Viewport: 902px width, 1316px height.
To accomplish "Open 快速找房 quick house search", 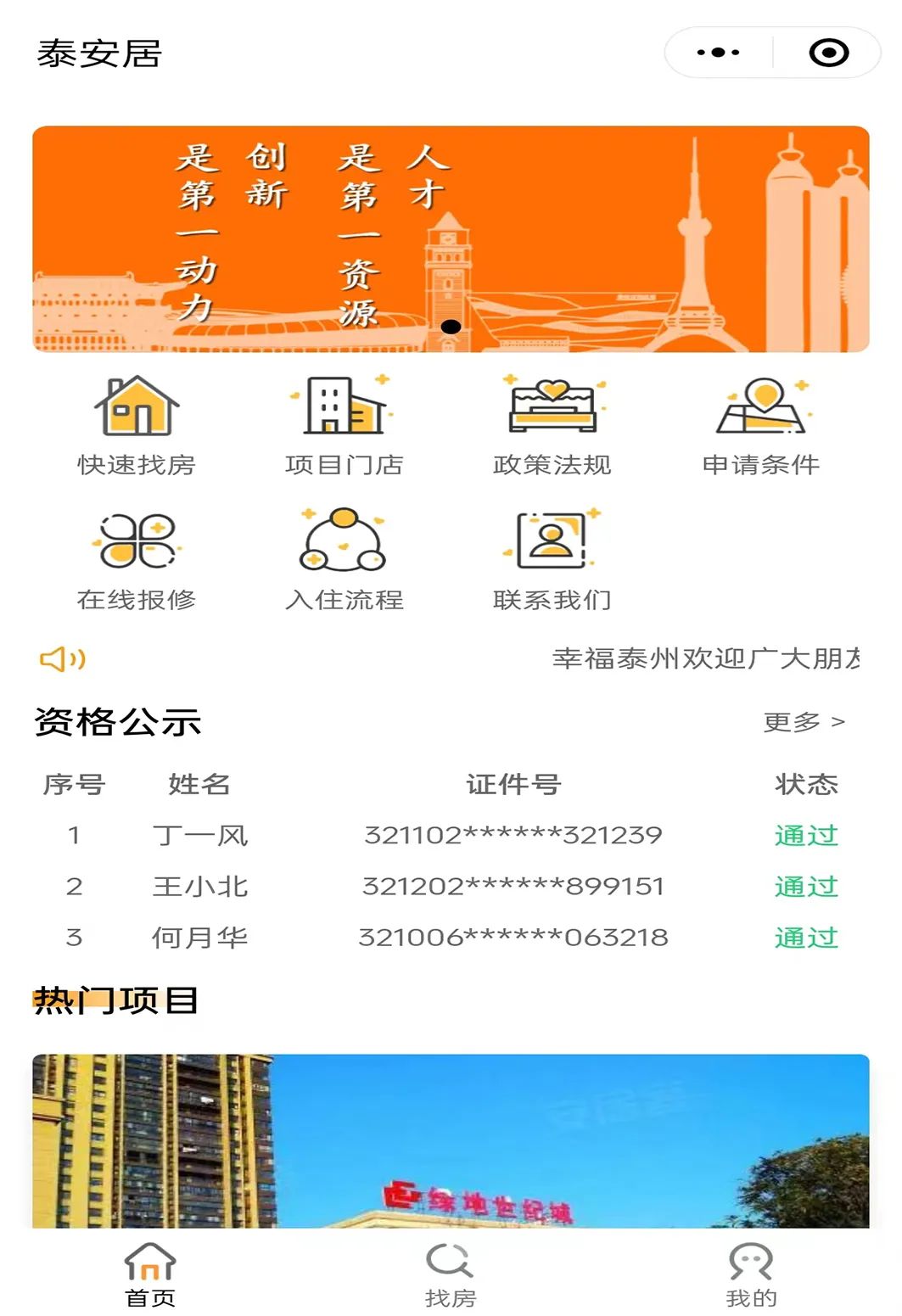I will [137, 426].
